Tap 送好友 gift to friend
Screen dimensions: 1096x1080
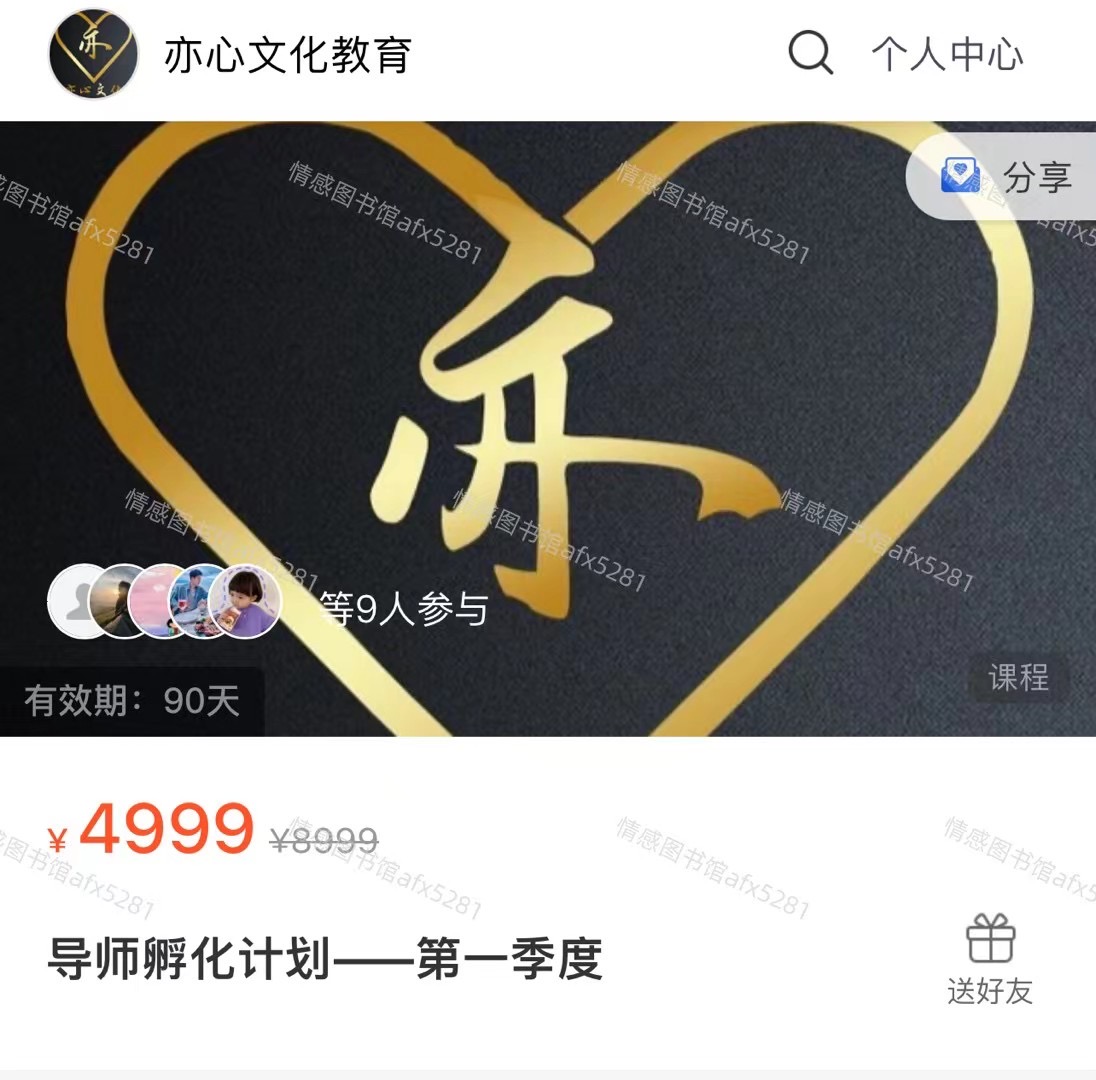point(990,960)
